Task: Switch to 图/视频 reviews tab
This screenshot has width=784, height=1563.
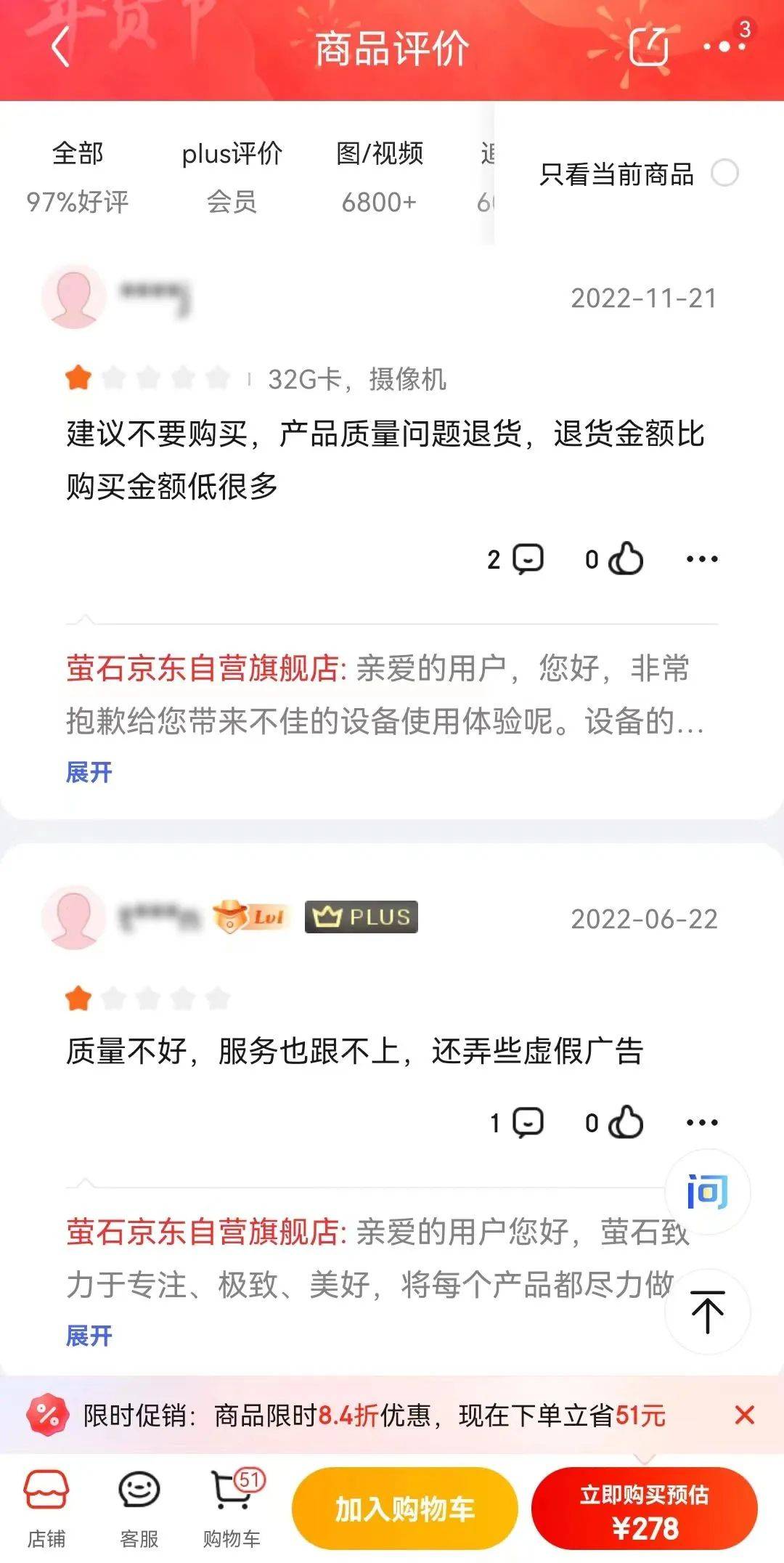Action: click(379, 176)
